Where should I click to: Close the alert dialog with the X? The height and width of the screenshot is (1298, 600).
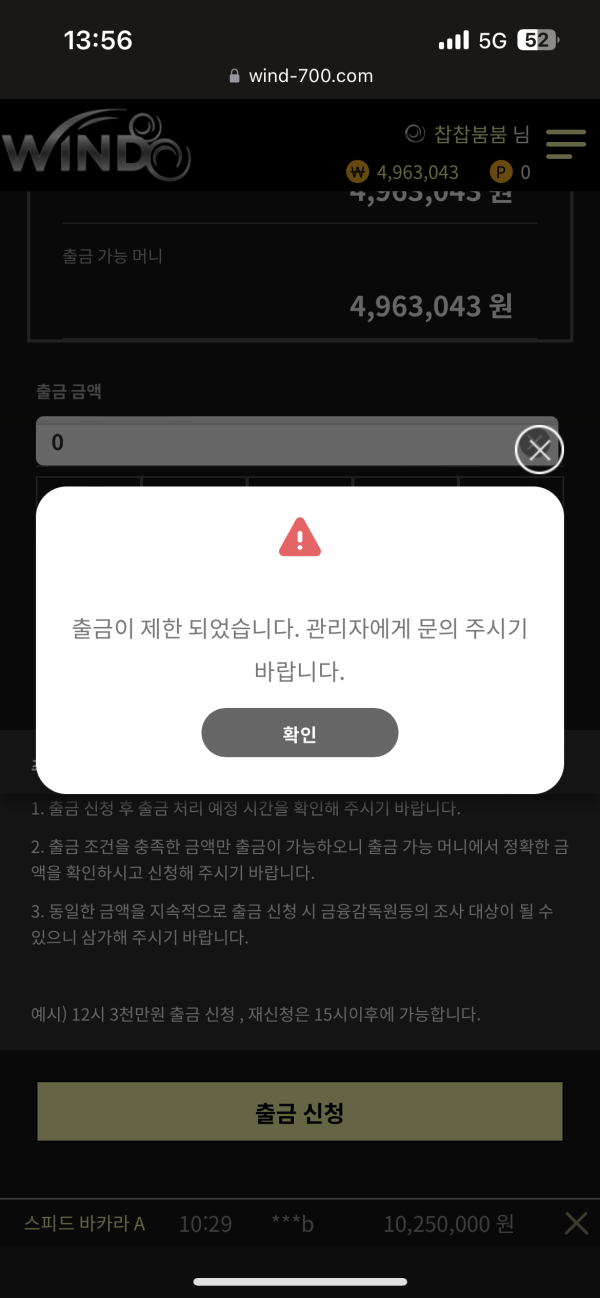tap(539, 450)
